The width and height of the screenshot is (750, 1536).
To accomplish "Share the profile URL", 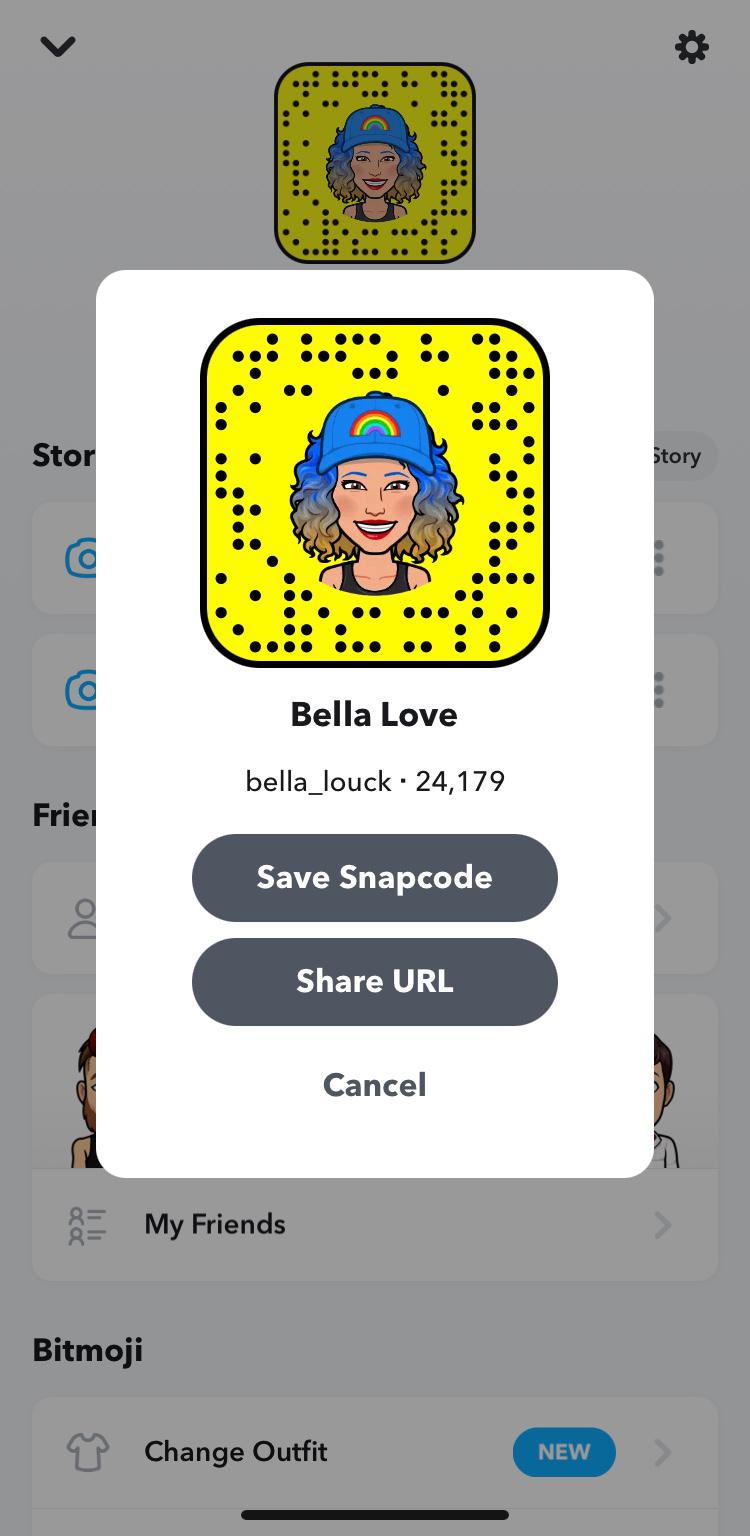I will [x=374, y=981].
